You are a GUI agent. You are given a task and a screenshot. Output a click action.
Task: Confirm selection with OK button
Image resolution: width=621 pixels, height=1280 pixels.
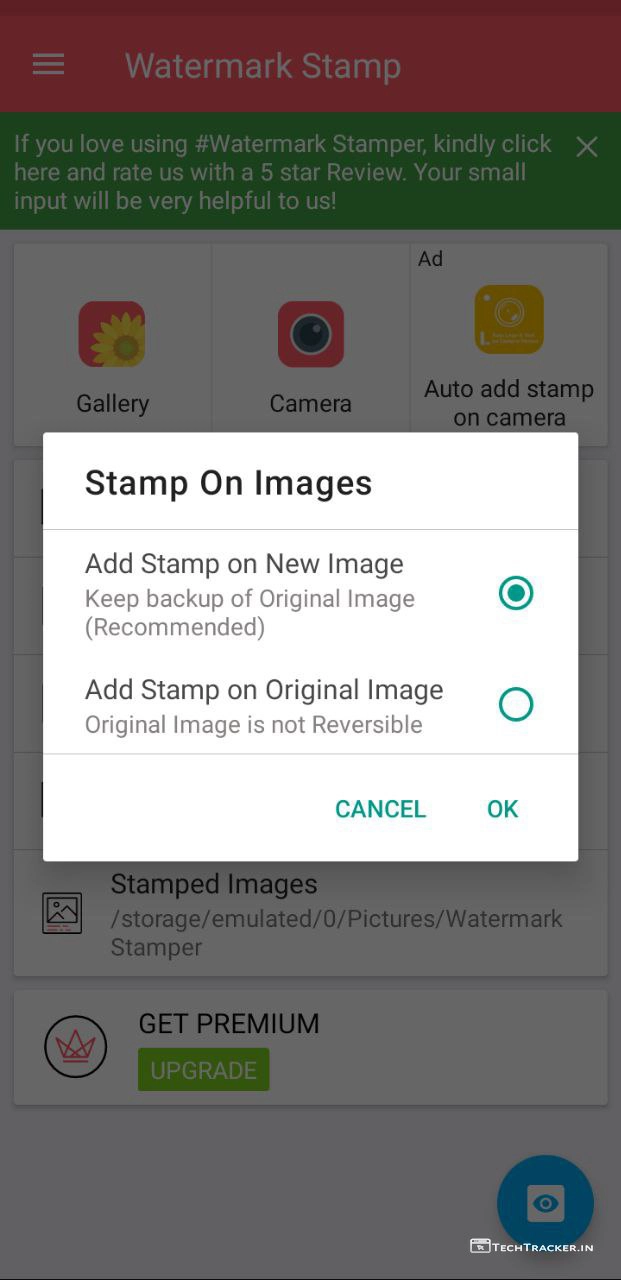[502, 809]
